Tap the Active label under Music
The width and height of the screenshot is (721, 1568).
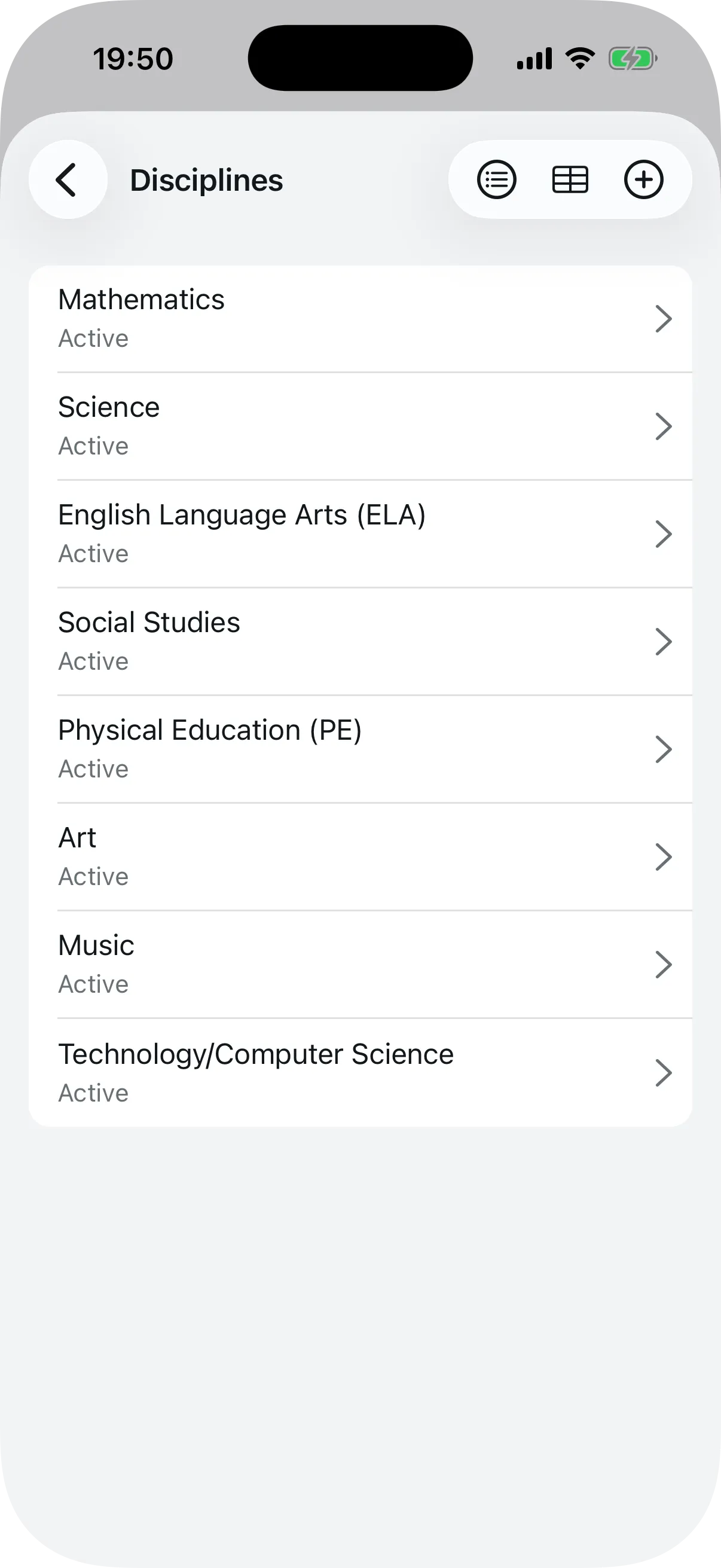(x=93, y=983)
